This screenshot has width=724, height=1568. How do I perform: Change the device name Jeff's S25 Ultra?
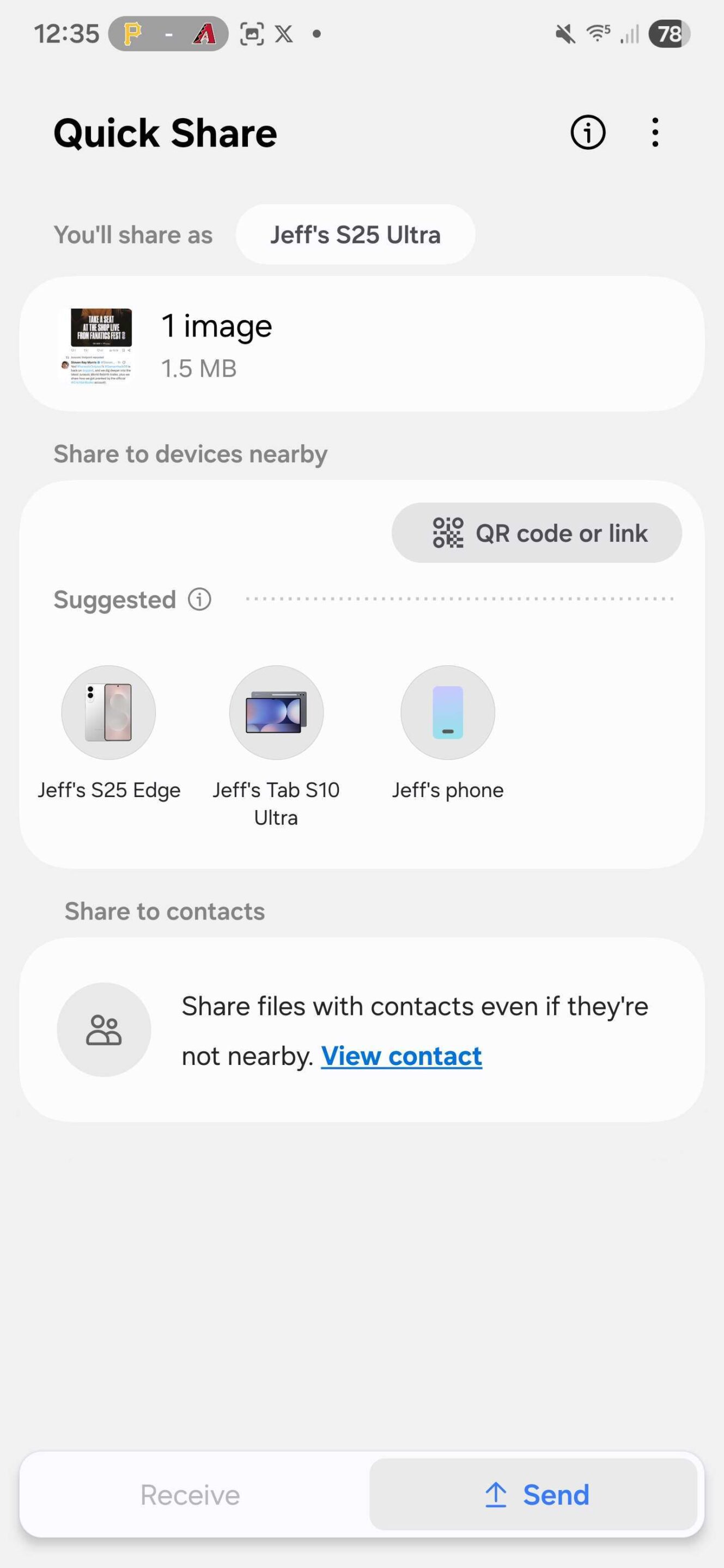[355, 235]
